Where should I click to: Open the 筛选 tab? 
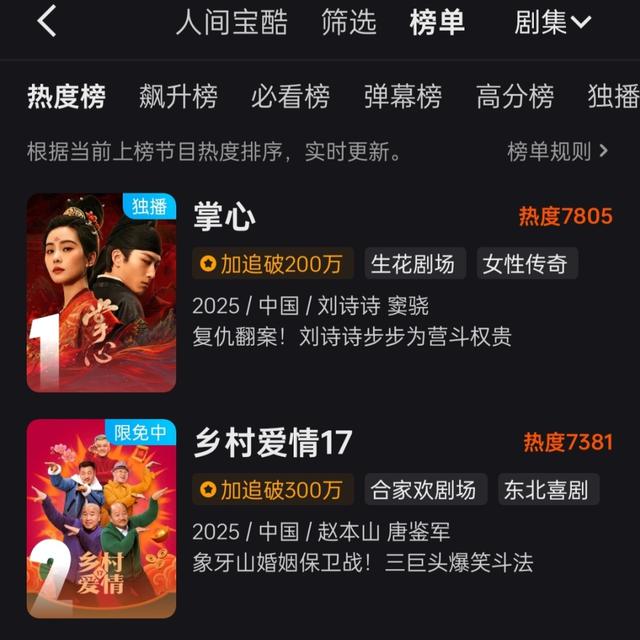[x=349, y=23]
